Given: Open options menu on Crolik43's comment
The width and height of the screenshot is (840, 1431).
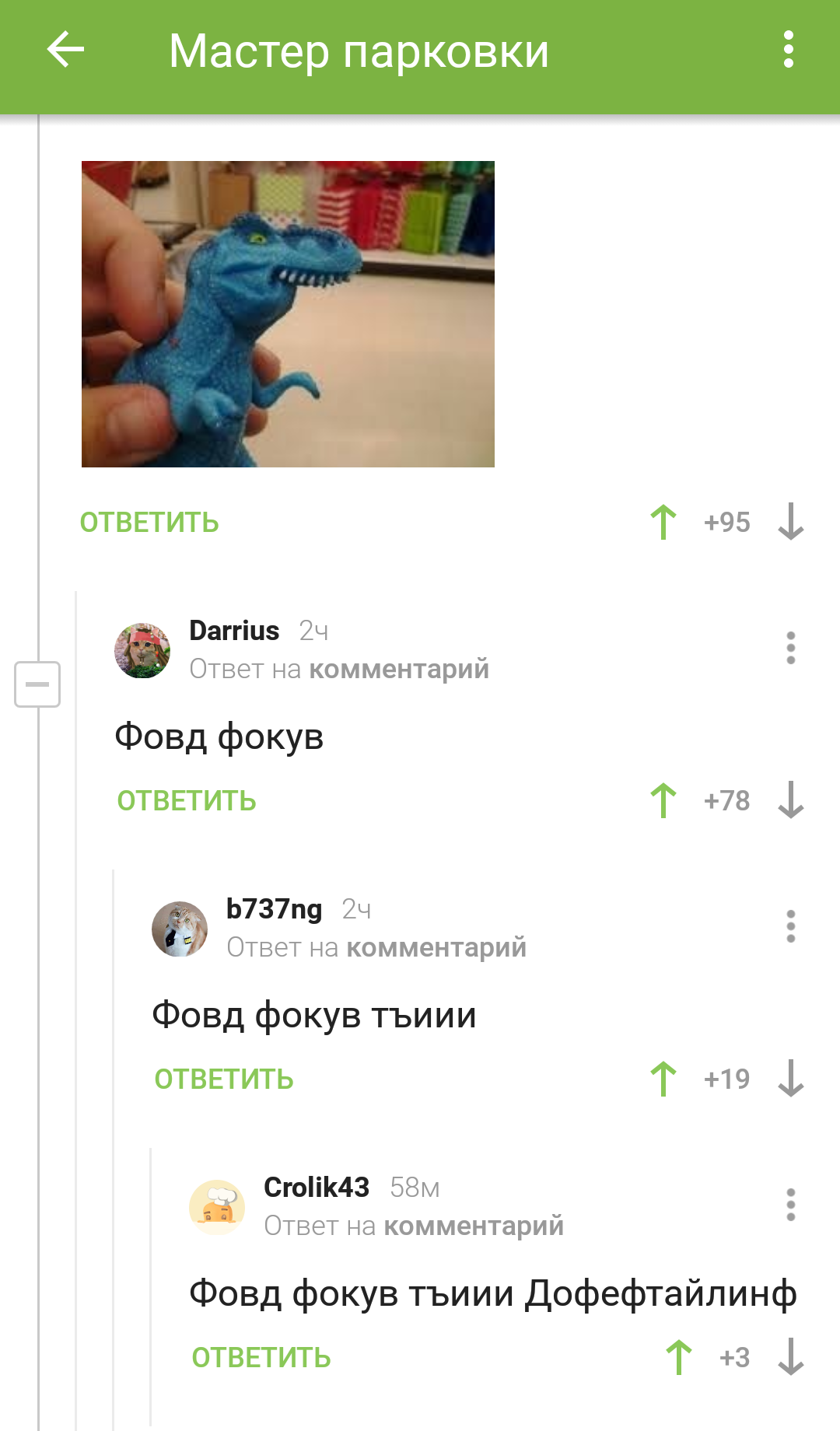Looking at the screenshot, I should point(790,1205).
